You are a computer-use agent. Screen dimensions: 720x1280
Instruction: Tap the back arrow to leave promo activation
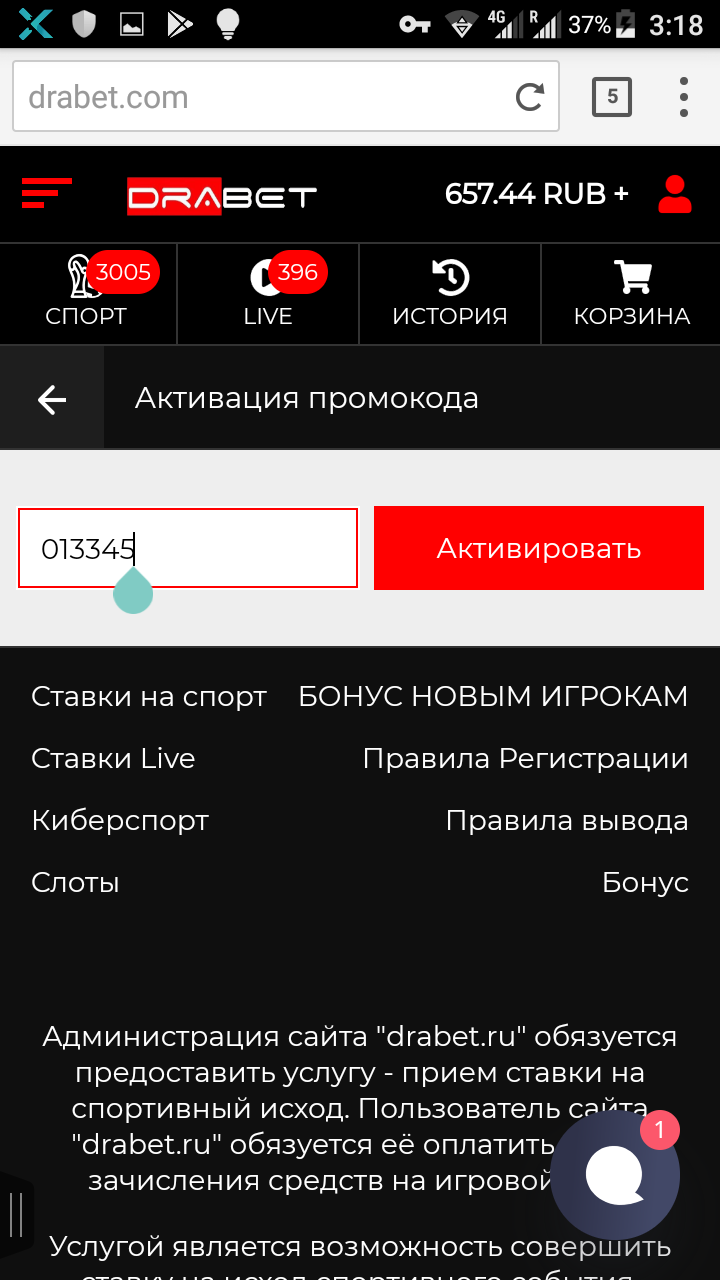pyautogui.click(x=50, y=397)
